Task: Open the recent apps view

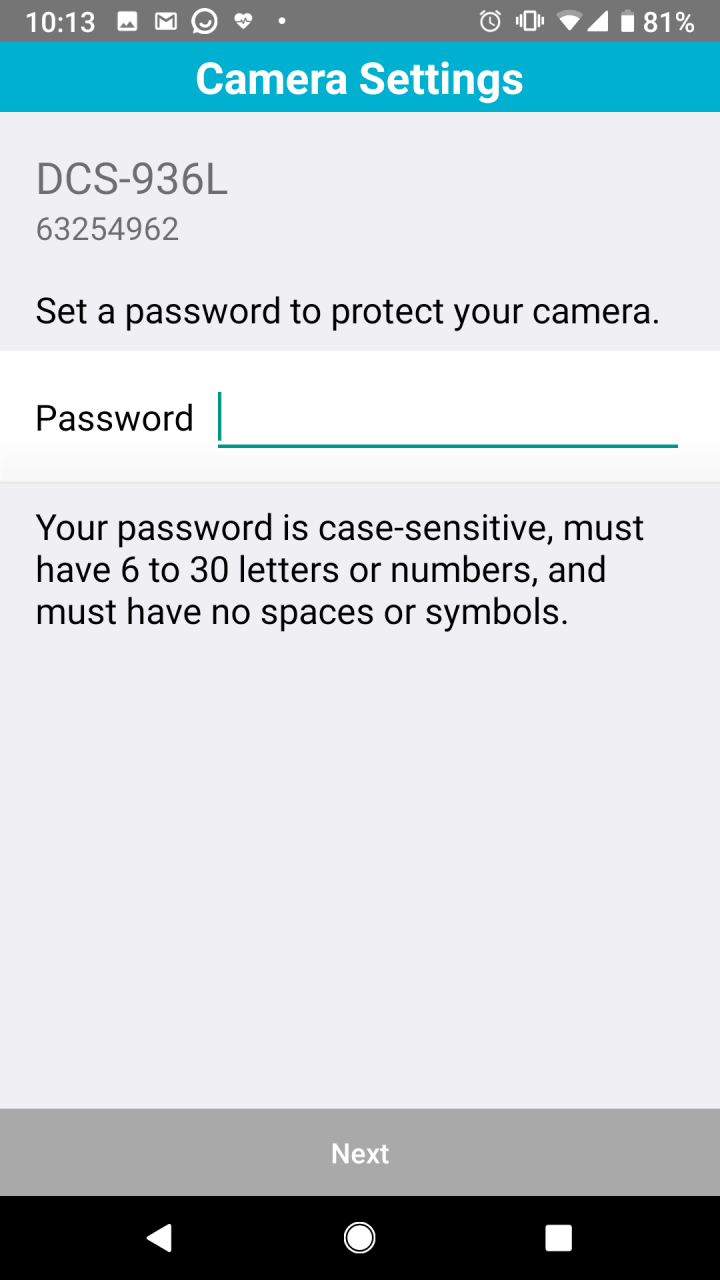Action: click(558, 1237)
